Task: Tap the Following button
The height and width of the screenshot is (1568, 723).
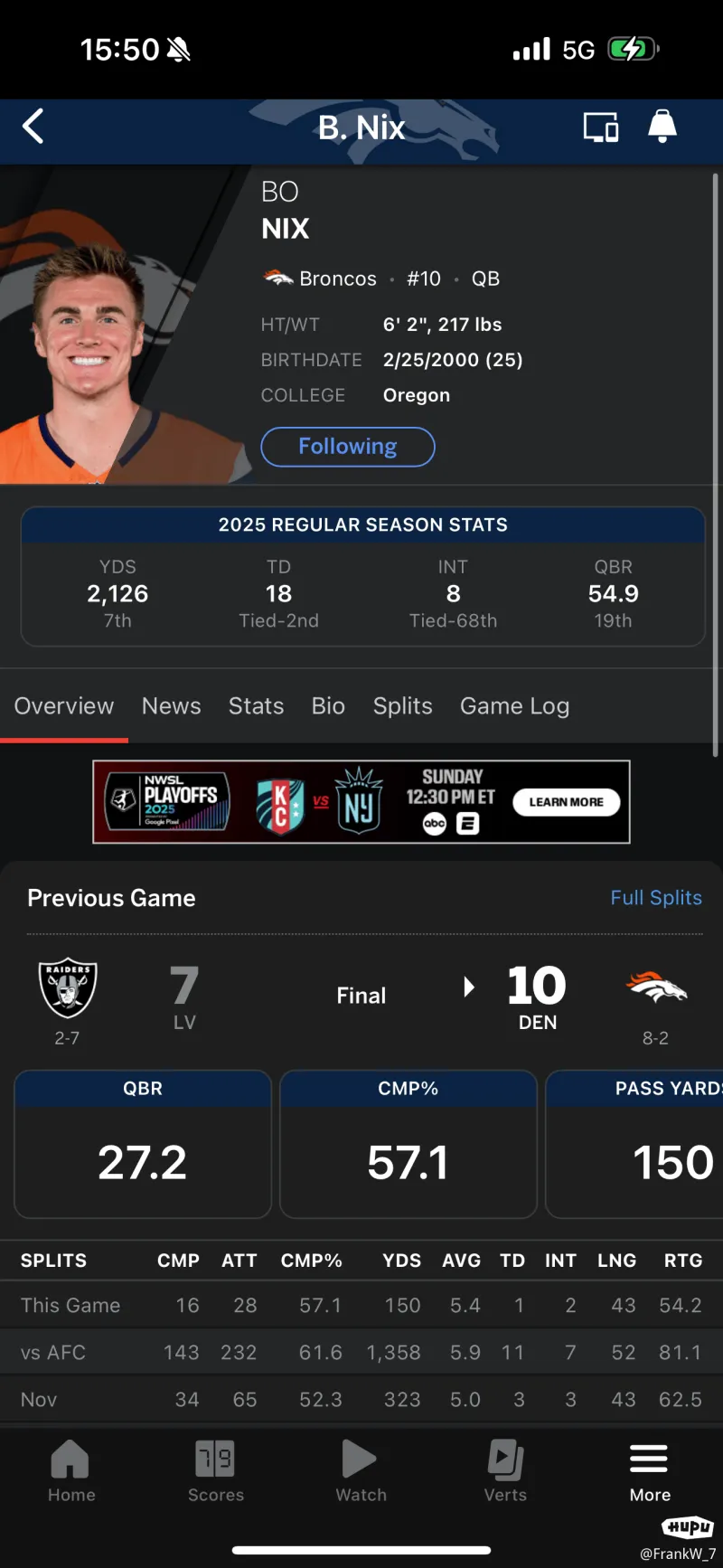Action: [348, 447]
